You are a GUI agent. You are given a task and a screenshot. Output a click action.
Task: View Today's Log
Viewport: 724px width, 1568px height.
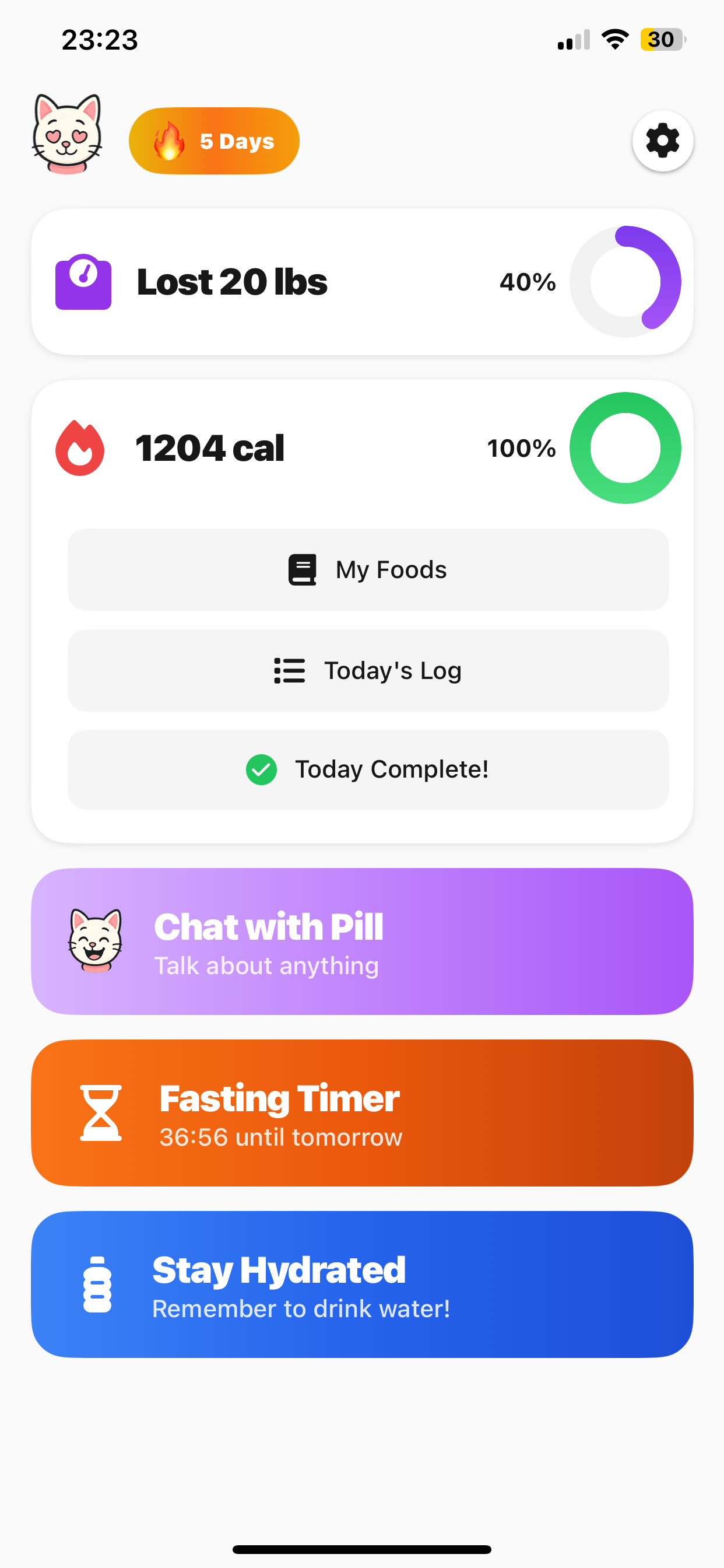pyautogui.click(x=368, y=670)
